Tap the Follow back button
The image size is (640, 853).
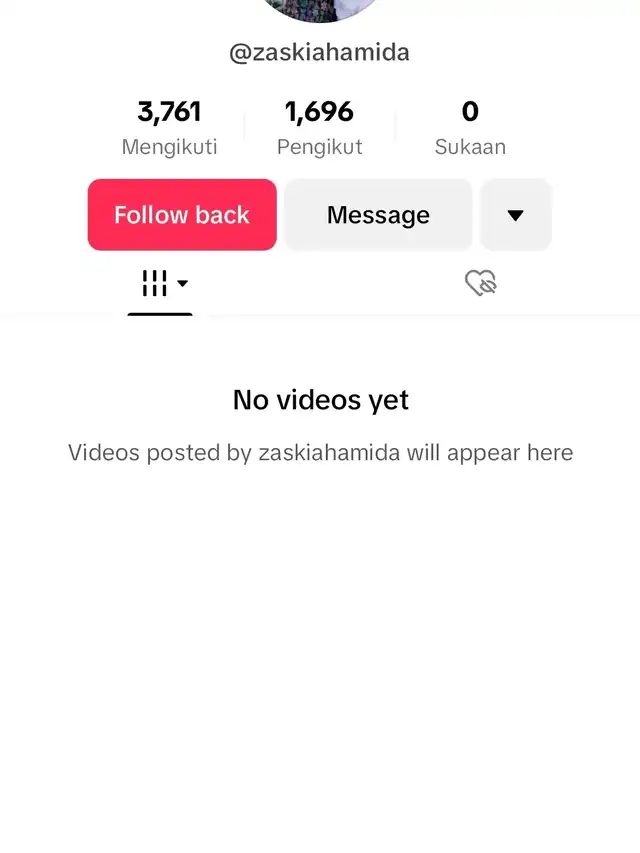click(x=182, y=215)
